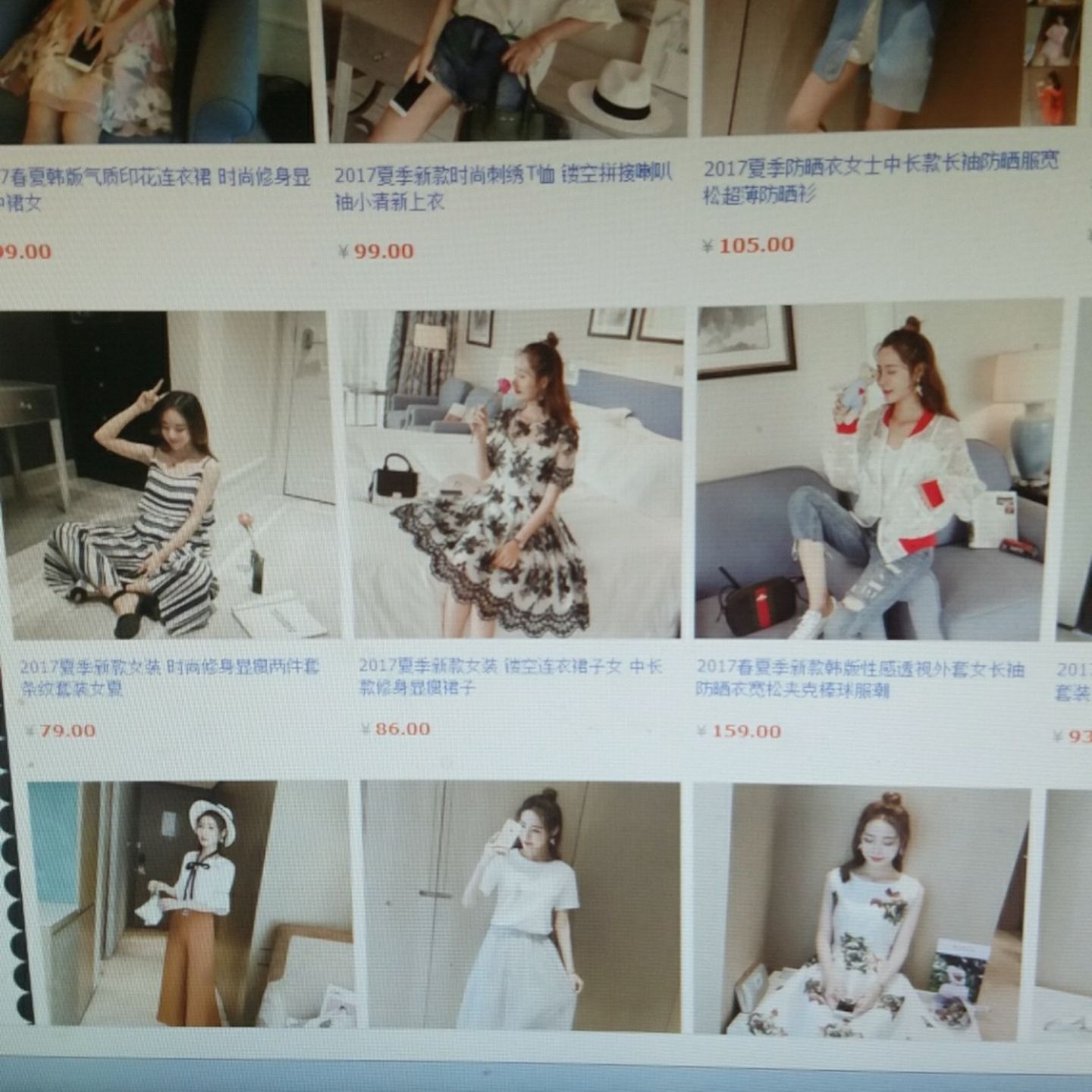View the white top with orange wide-leg pants
The height and width of the screenshot is (1092, 1092).
190,904
